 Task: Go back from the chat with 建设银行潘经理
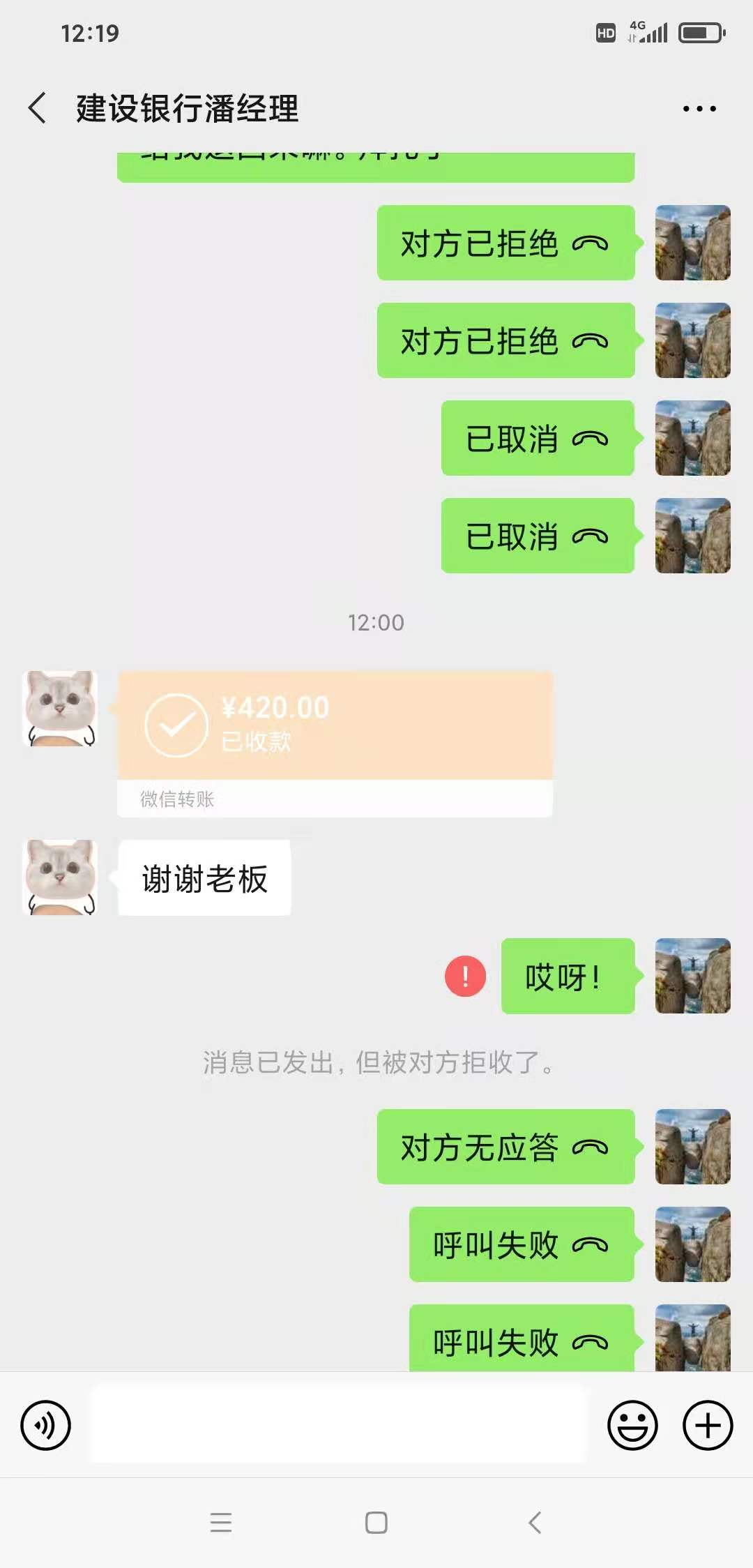pyautogui.click(x=38, y=109)
